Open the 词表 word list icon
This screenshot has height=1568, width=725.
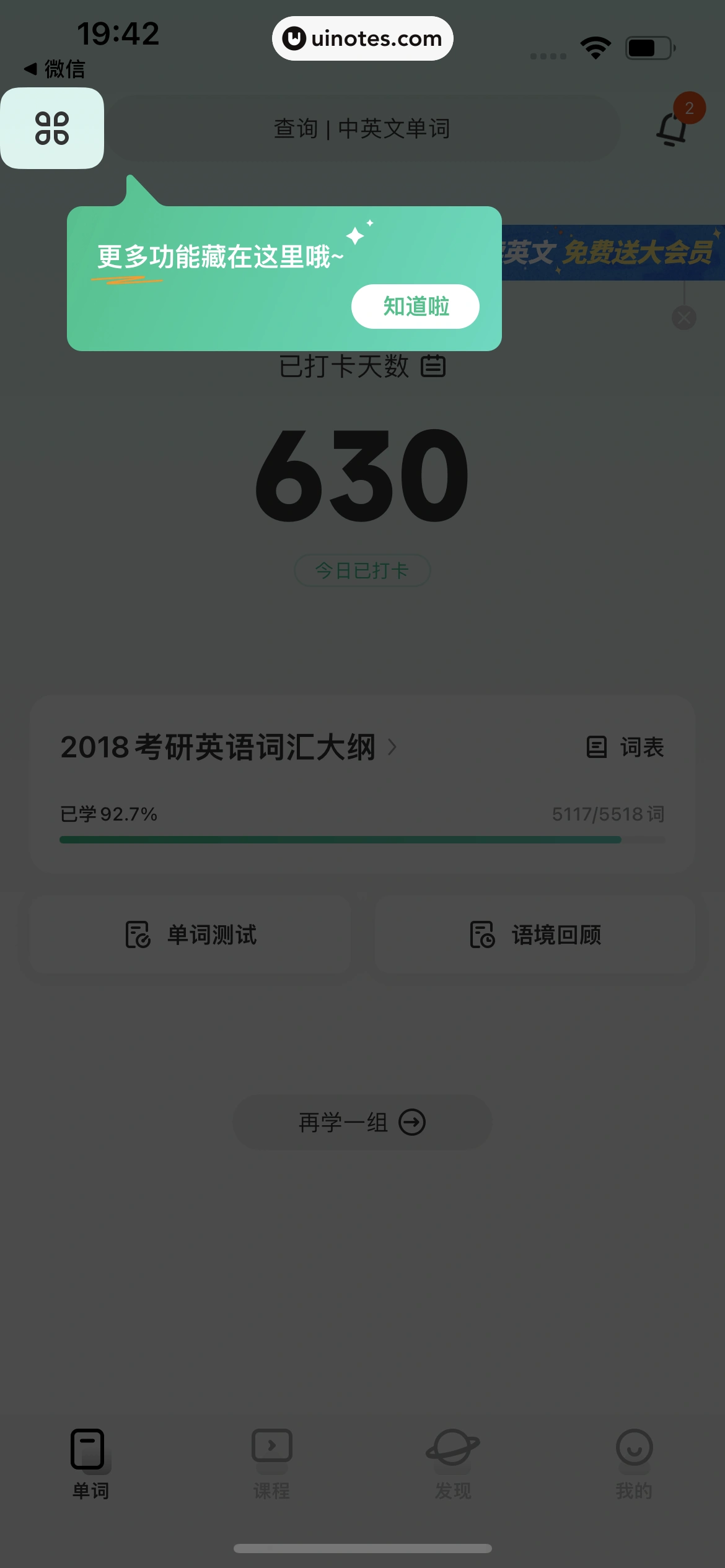(x=597, y=747)
